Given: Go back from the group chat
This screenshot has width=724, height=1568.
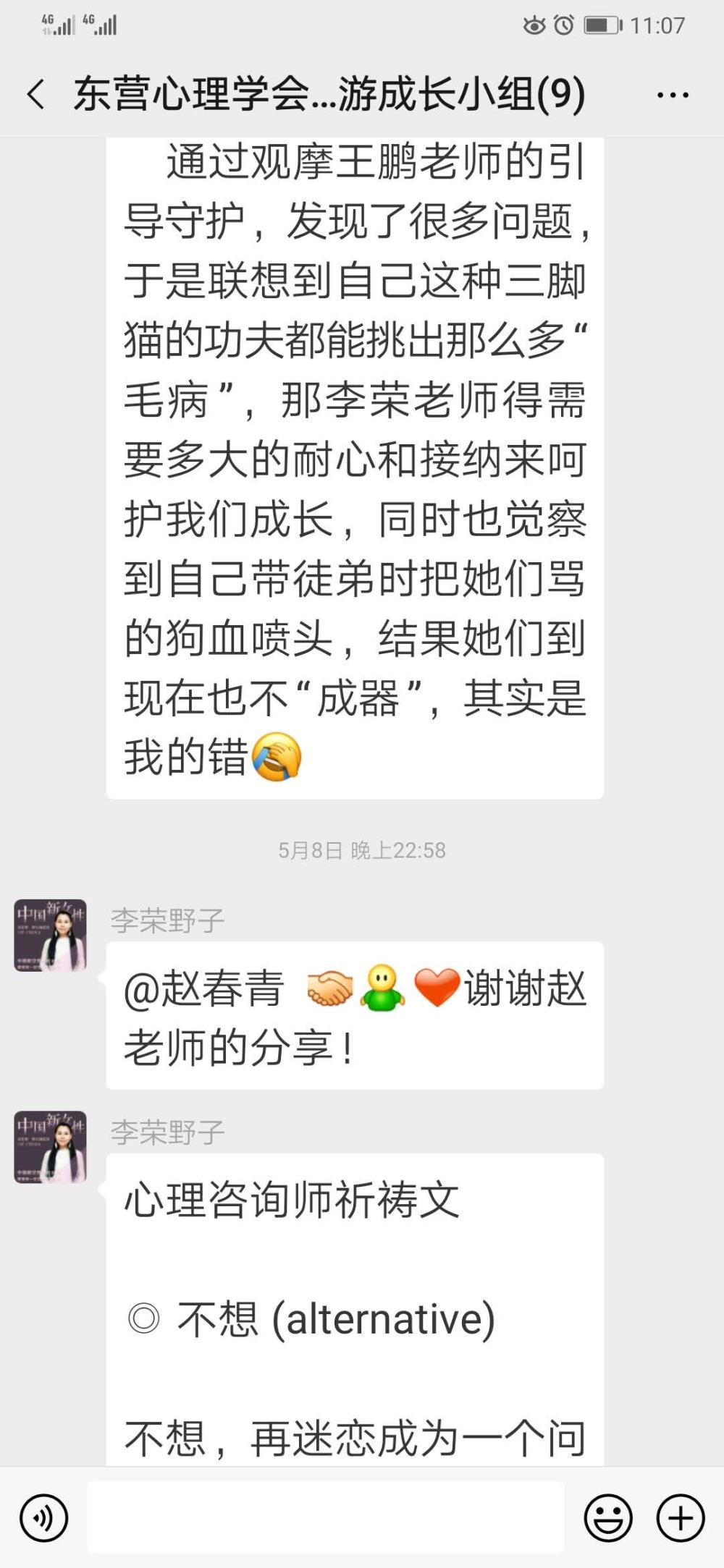Looking at the screenshot, I should point(35,94).
